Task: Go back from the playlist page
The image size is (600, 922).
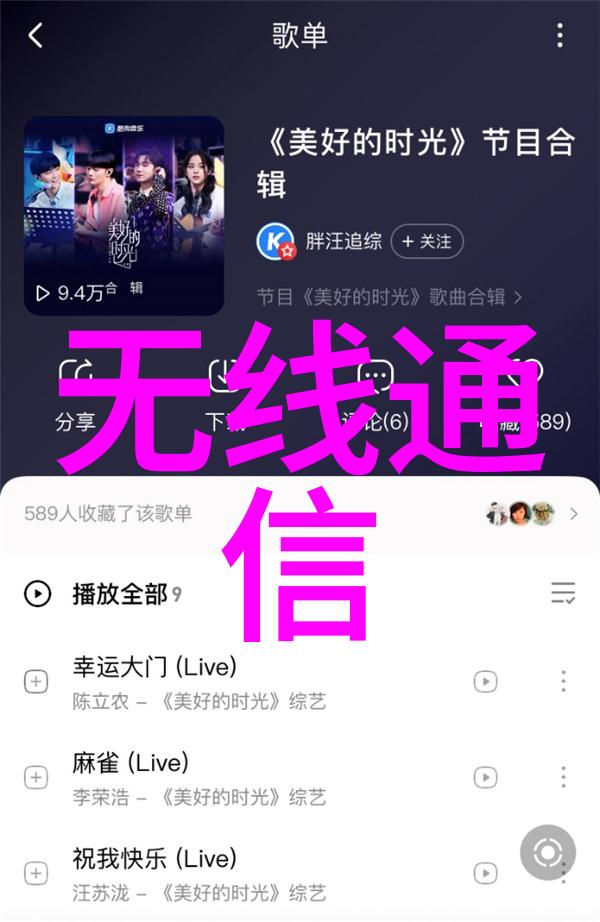Action: tap(36, 36)
